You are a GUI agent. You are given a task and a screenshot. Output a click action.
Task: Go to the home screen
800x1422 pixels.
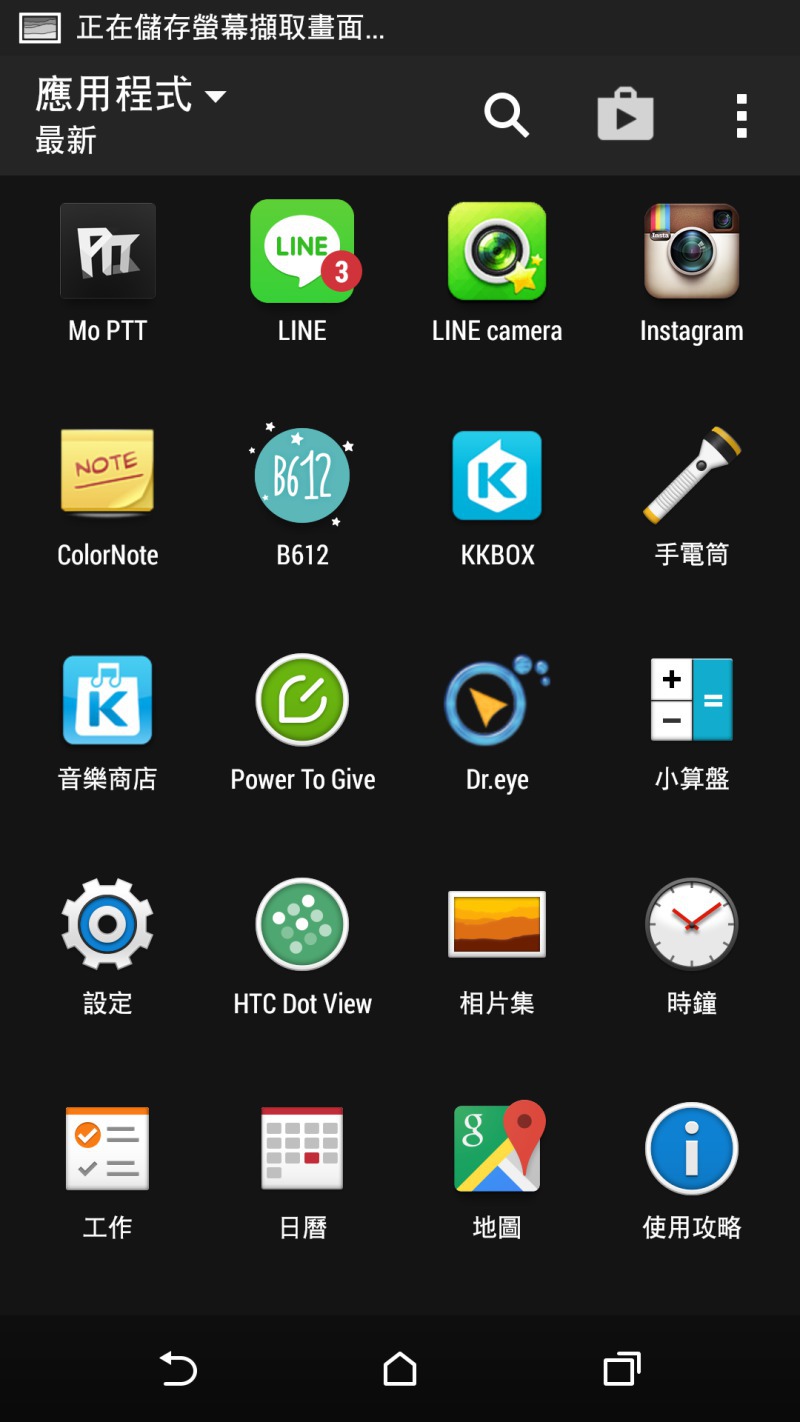[400, 1368]
